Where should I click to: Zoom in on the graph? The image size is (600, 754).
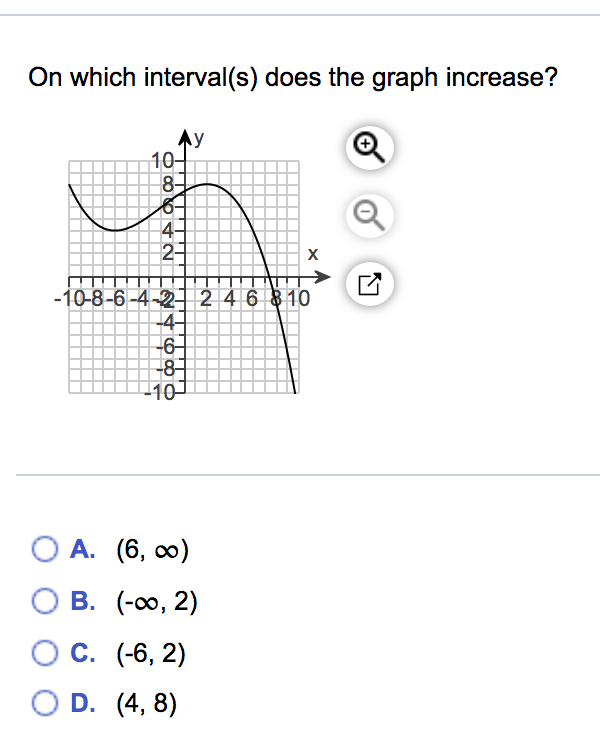coord(367,147)
